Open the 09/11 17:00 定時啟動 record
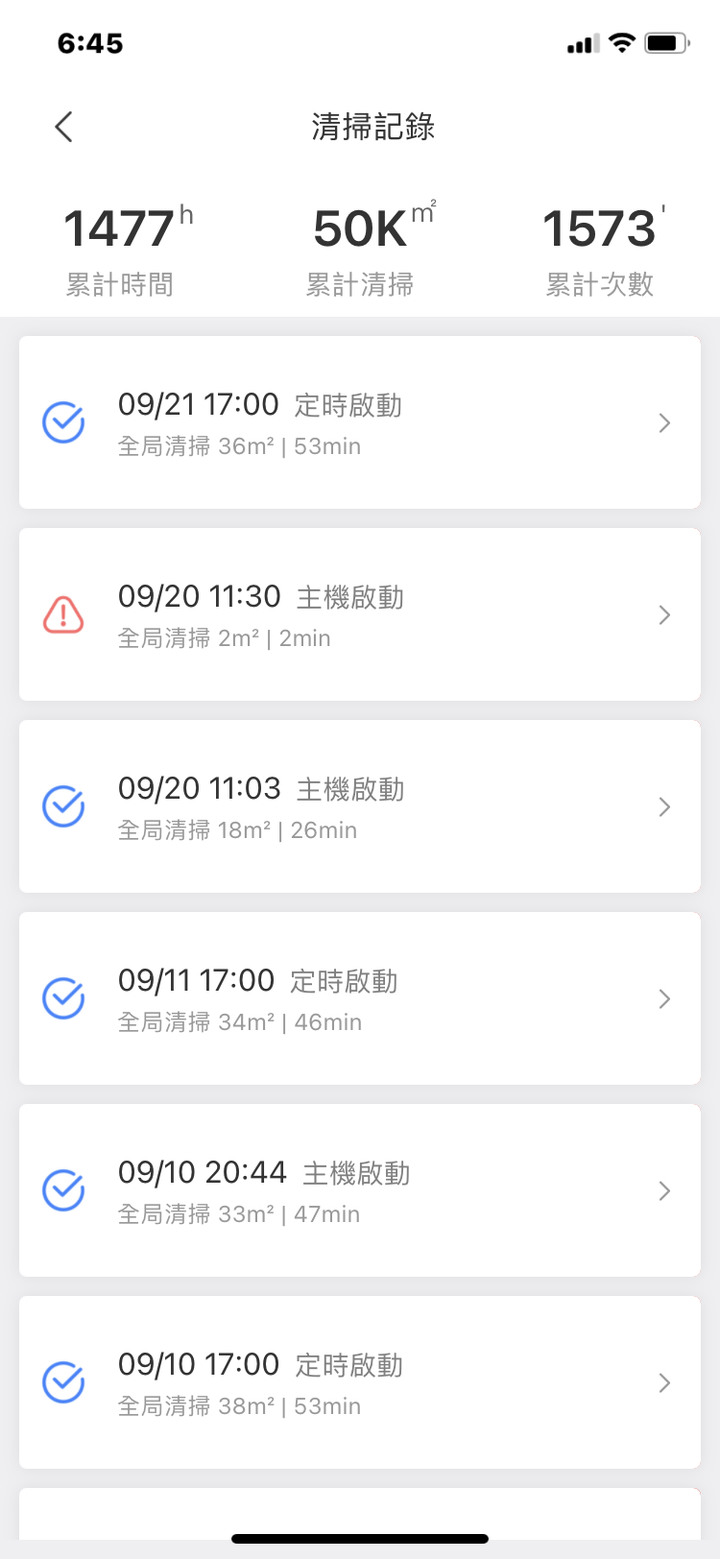The image size is (720, 1559). coord(360,999)
